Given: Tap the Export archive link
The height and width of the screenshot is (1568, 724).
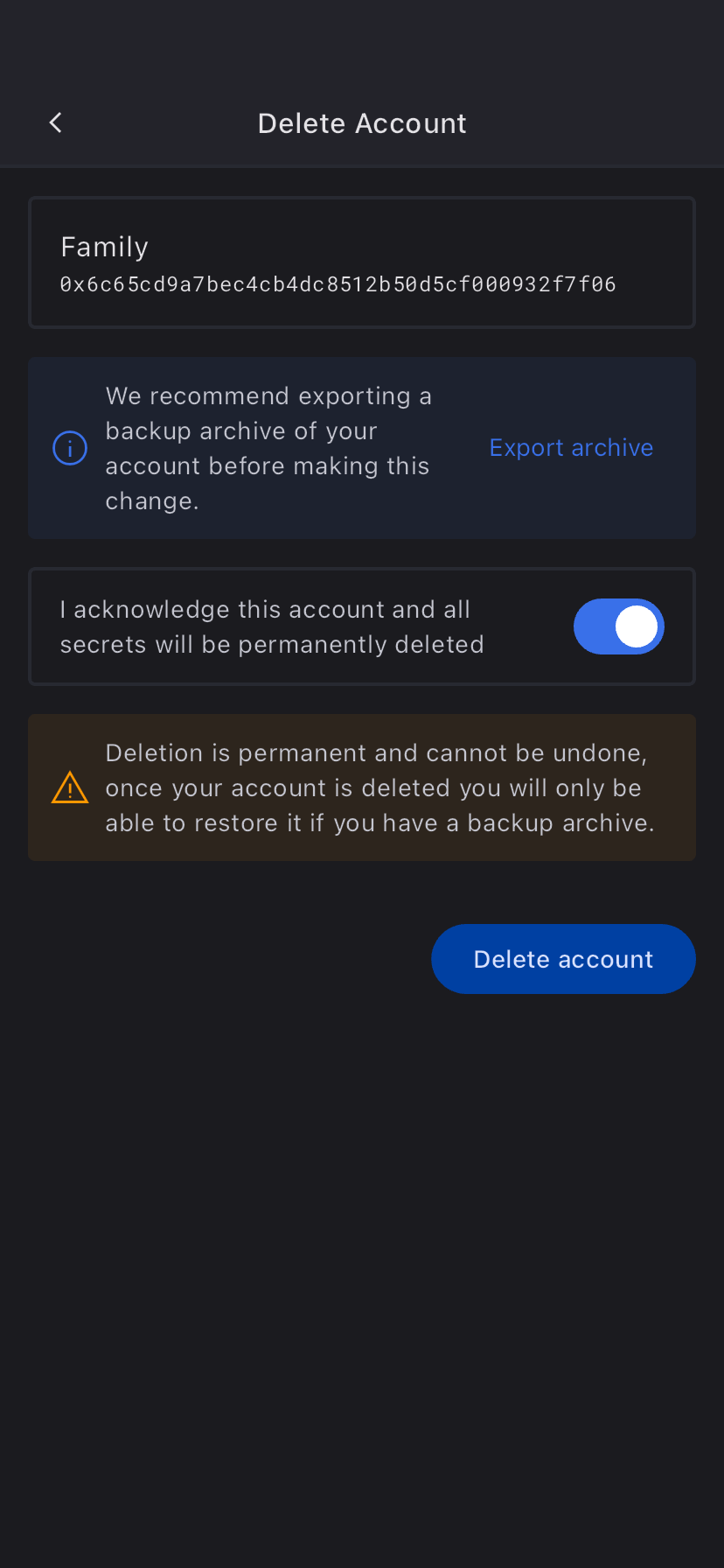Looking at the screenshot, I should pyautogui.click(x=571, y=448).
